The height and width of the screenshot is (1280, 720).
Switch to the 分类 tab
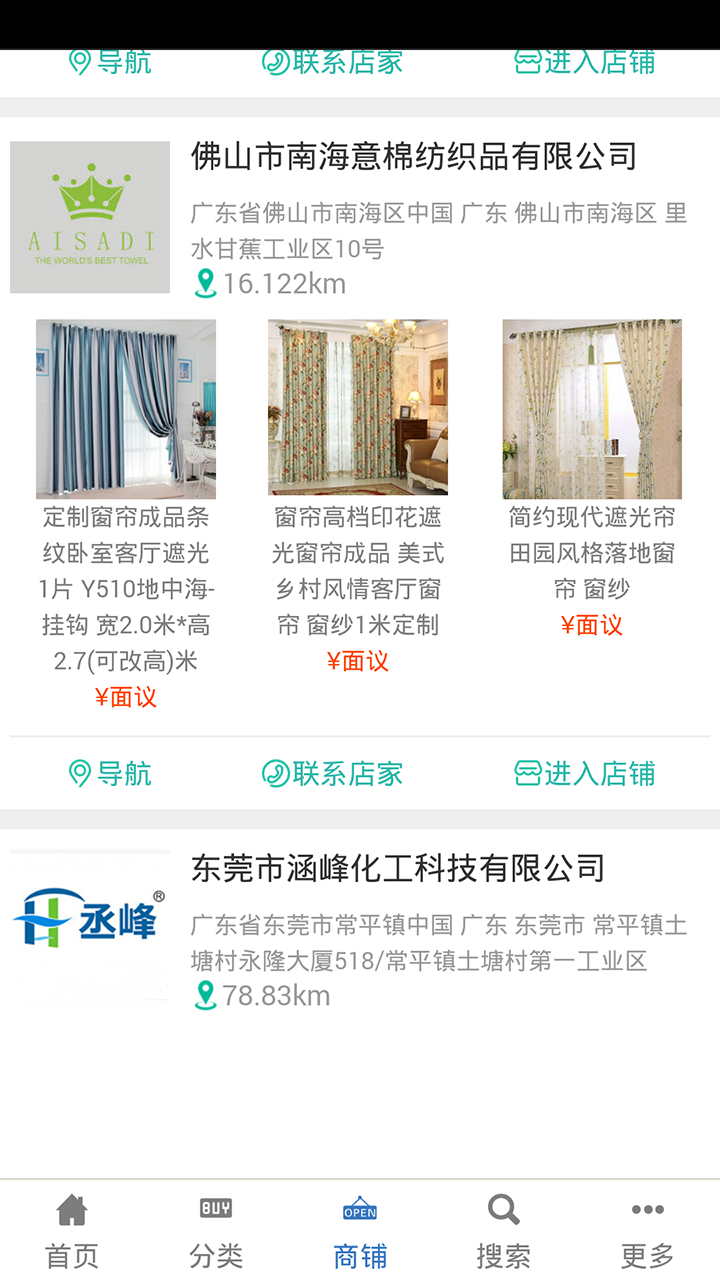pos(213,1255)
